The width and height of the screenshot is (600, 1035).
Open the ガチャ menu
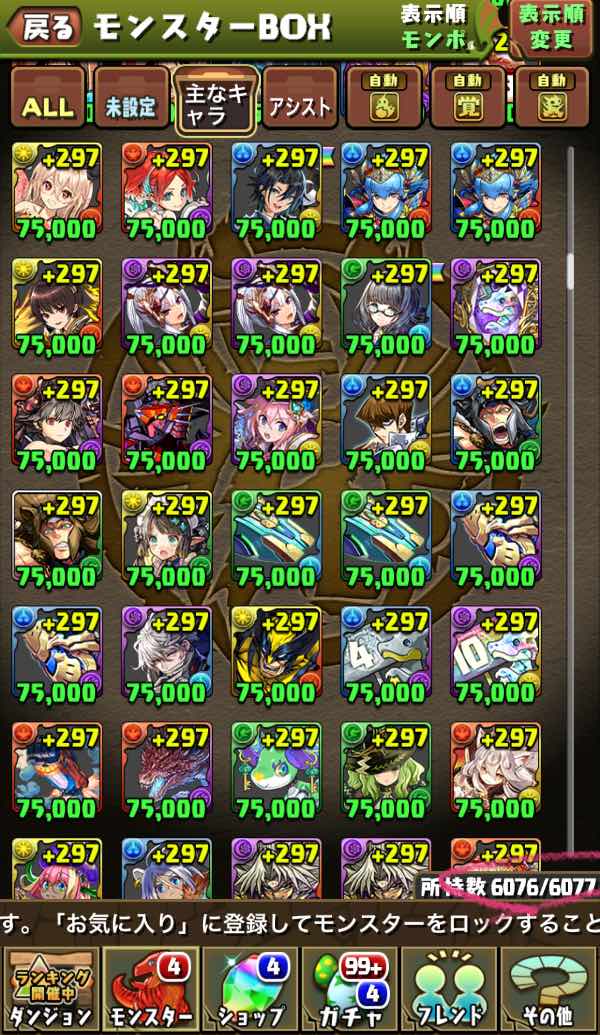349,988
